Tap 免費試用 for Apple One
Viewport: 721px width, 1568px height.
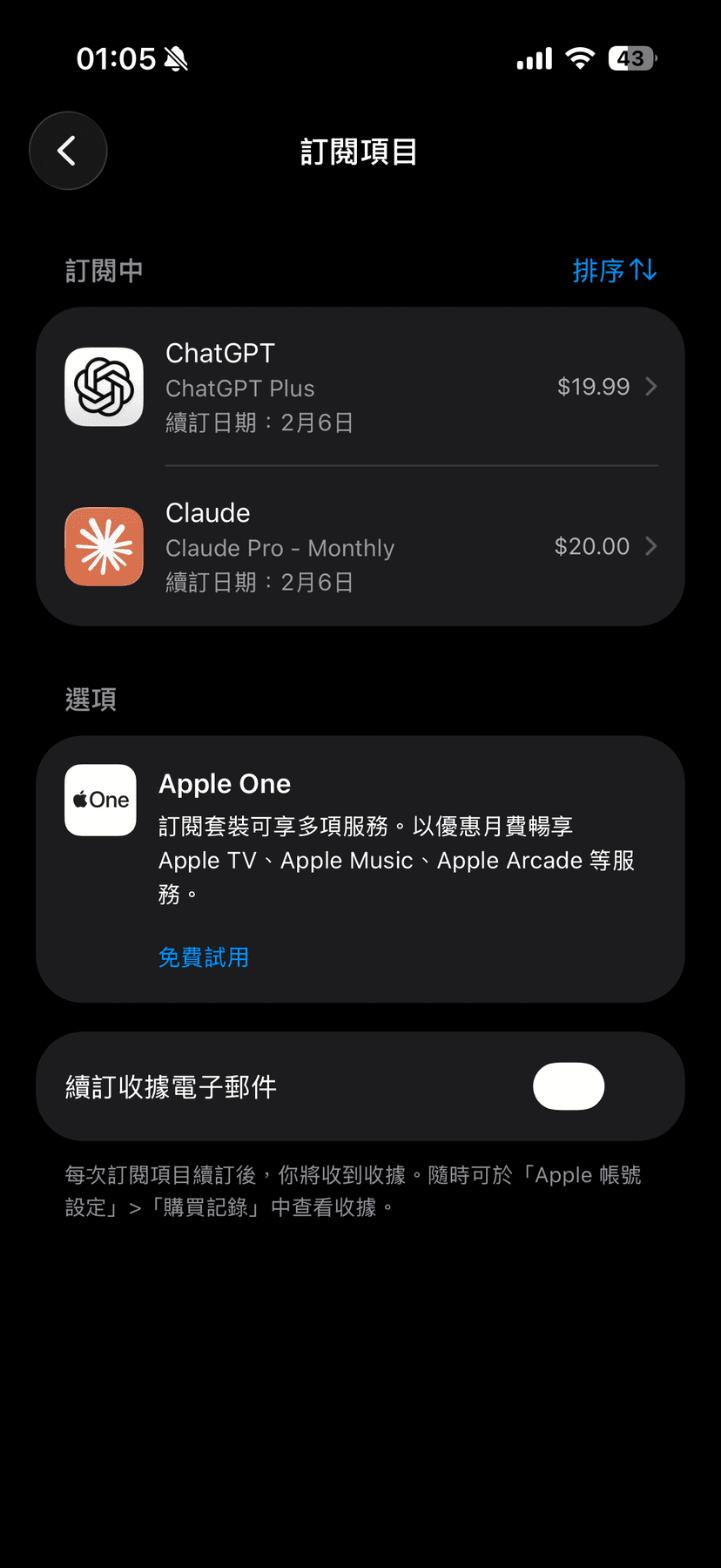click(204, 957)
